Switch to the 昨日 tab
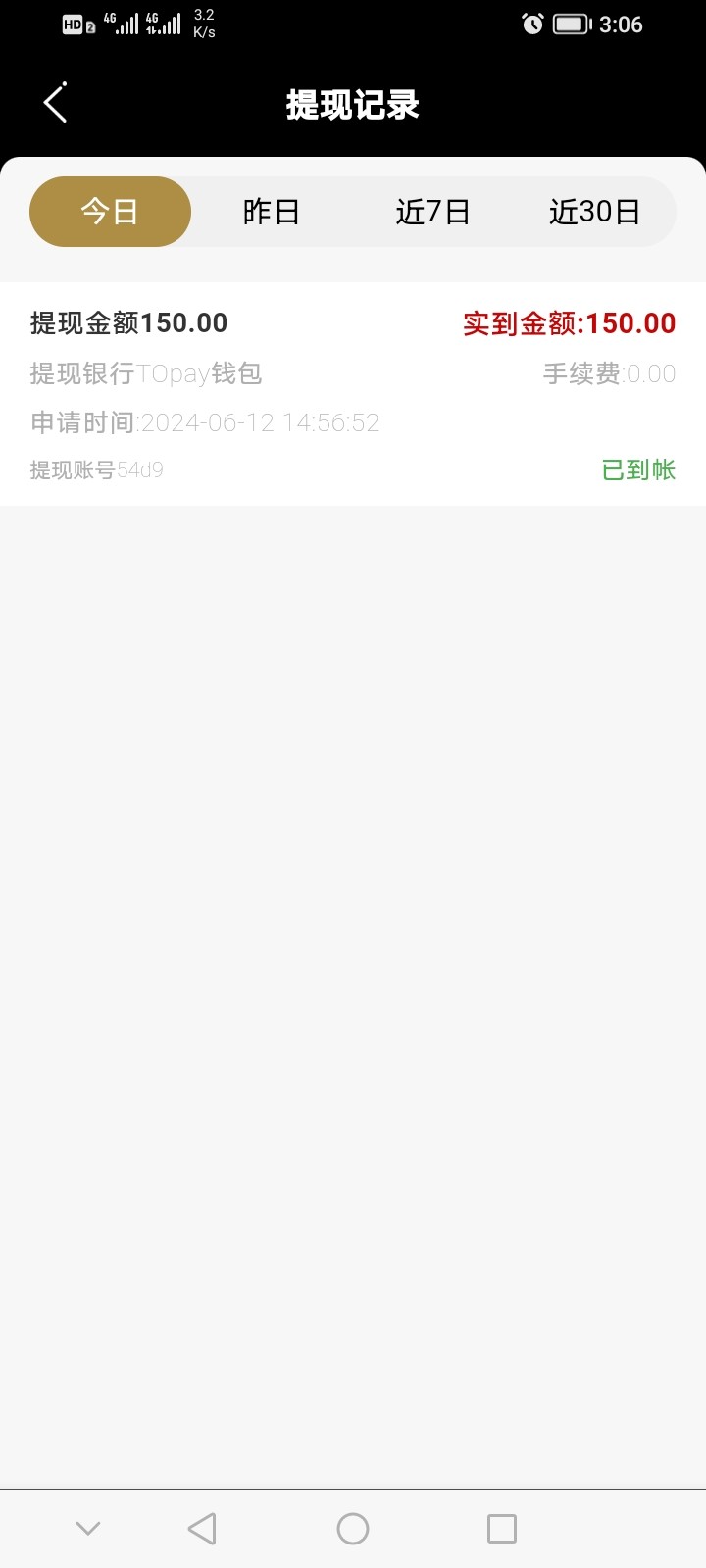 pyautogui.click(x=272, y=212)
